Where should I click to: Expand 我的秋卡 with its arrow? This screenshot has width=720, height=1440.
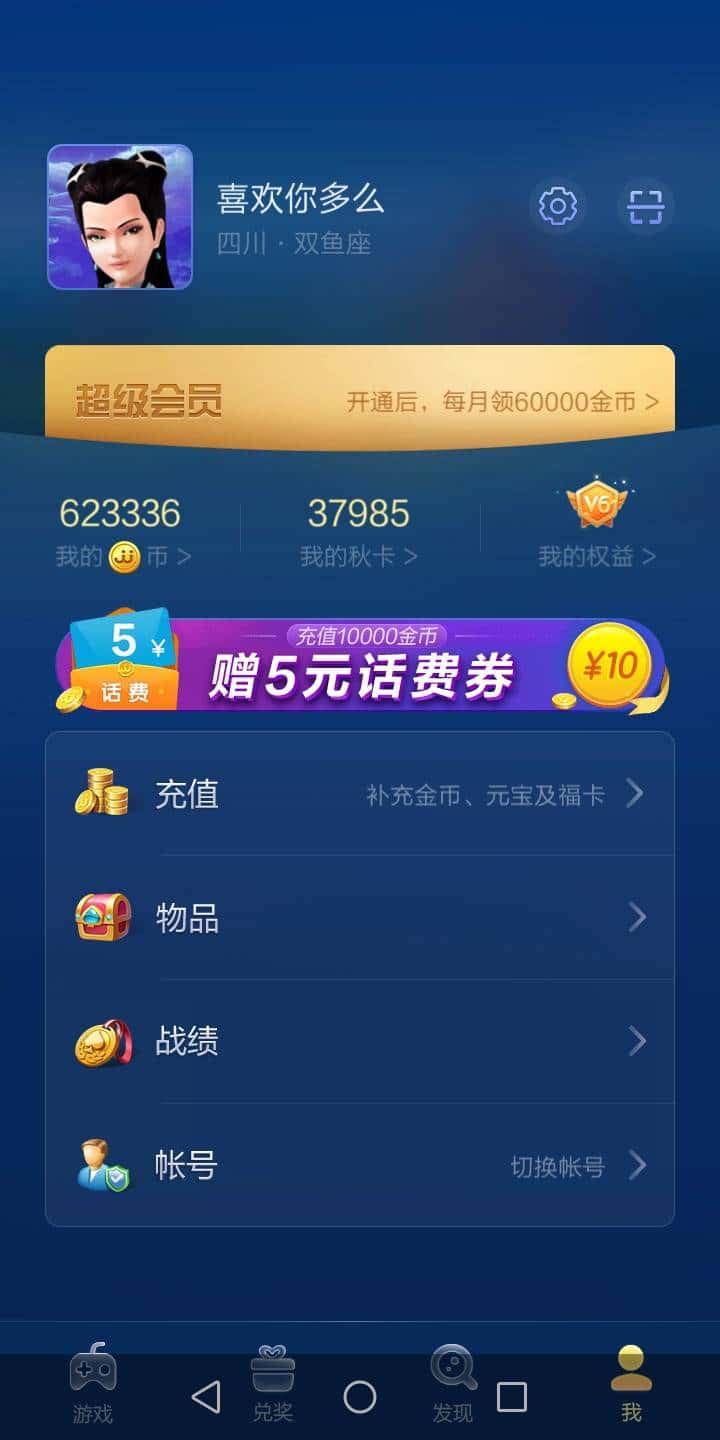point(411,556)
